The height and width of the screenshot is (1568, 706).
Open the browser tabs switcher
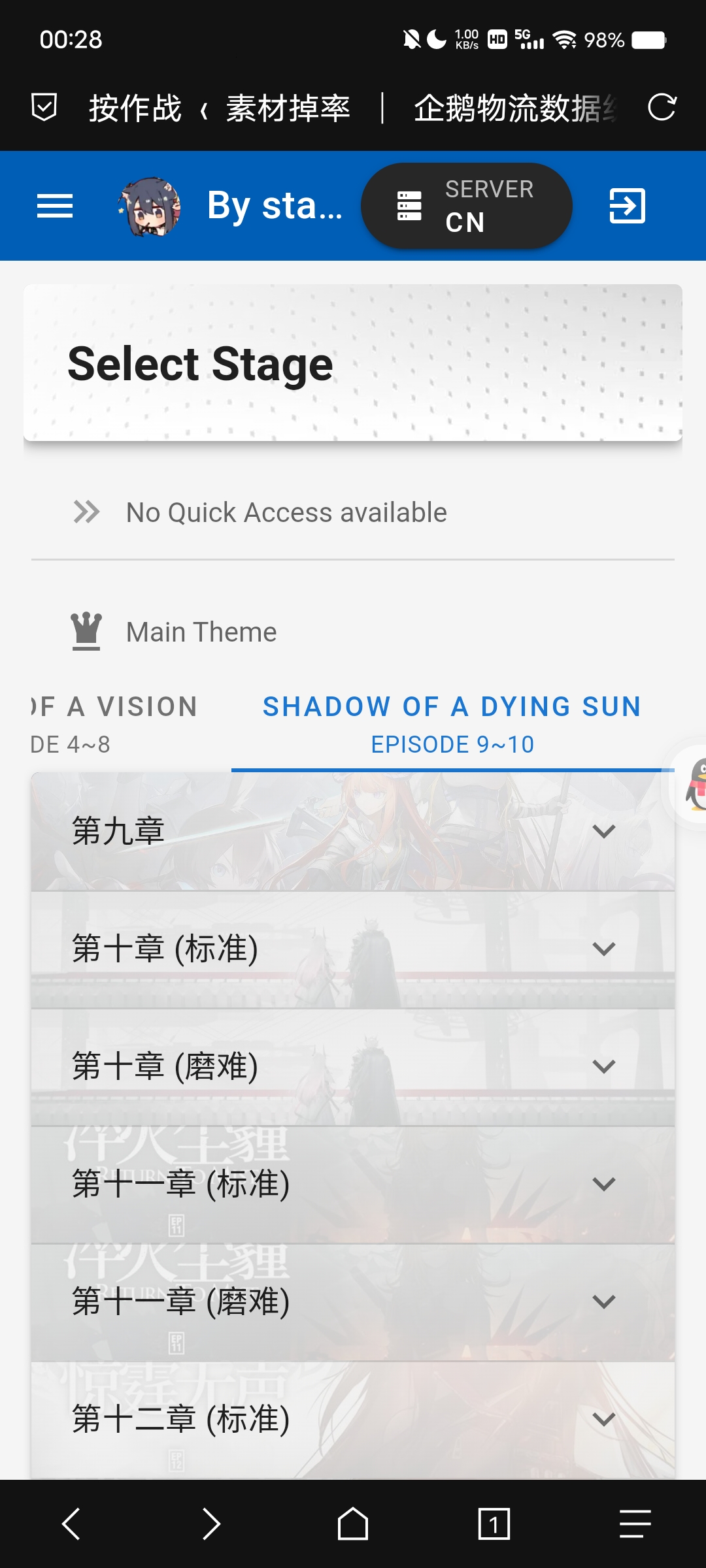(494, 1524)
